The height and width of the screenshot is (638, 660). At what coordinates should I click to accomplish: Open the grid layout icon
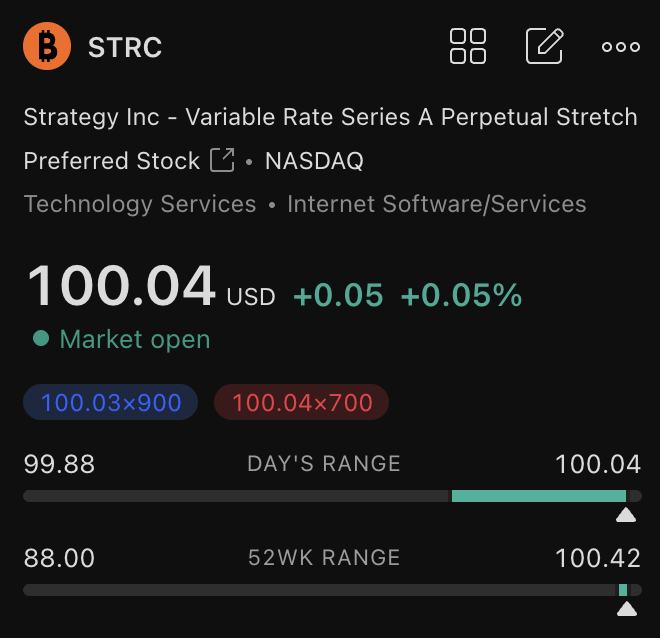coord(468,46)
